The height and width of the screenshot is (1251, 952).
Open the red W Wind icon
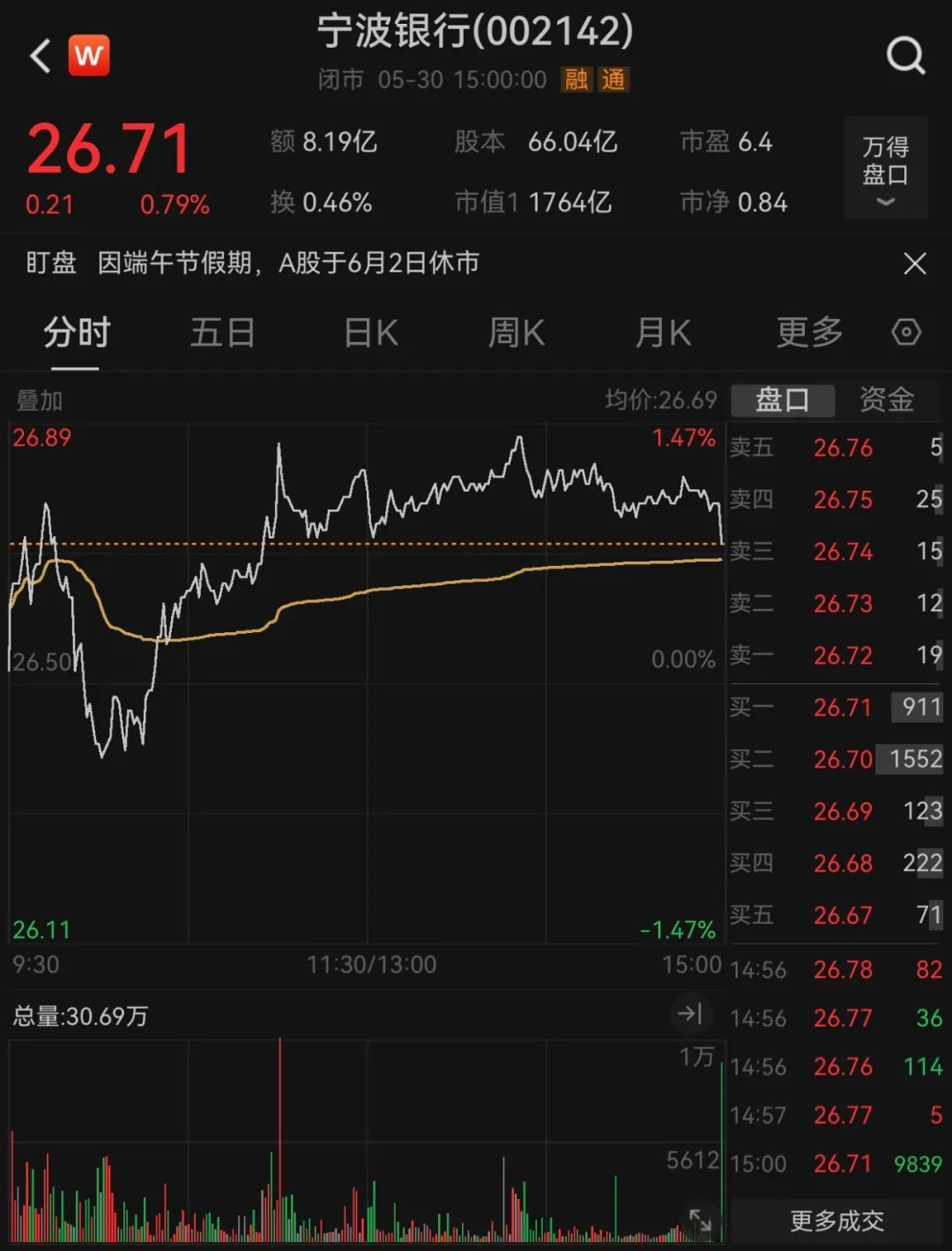[89, 56]
